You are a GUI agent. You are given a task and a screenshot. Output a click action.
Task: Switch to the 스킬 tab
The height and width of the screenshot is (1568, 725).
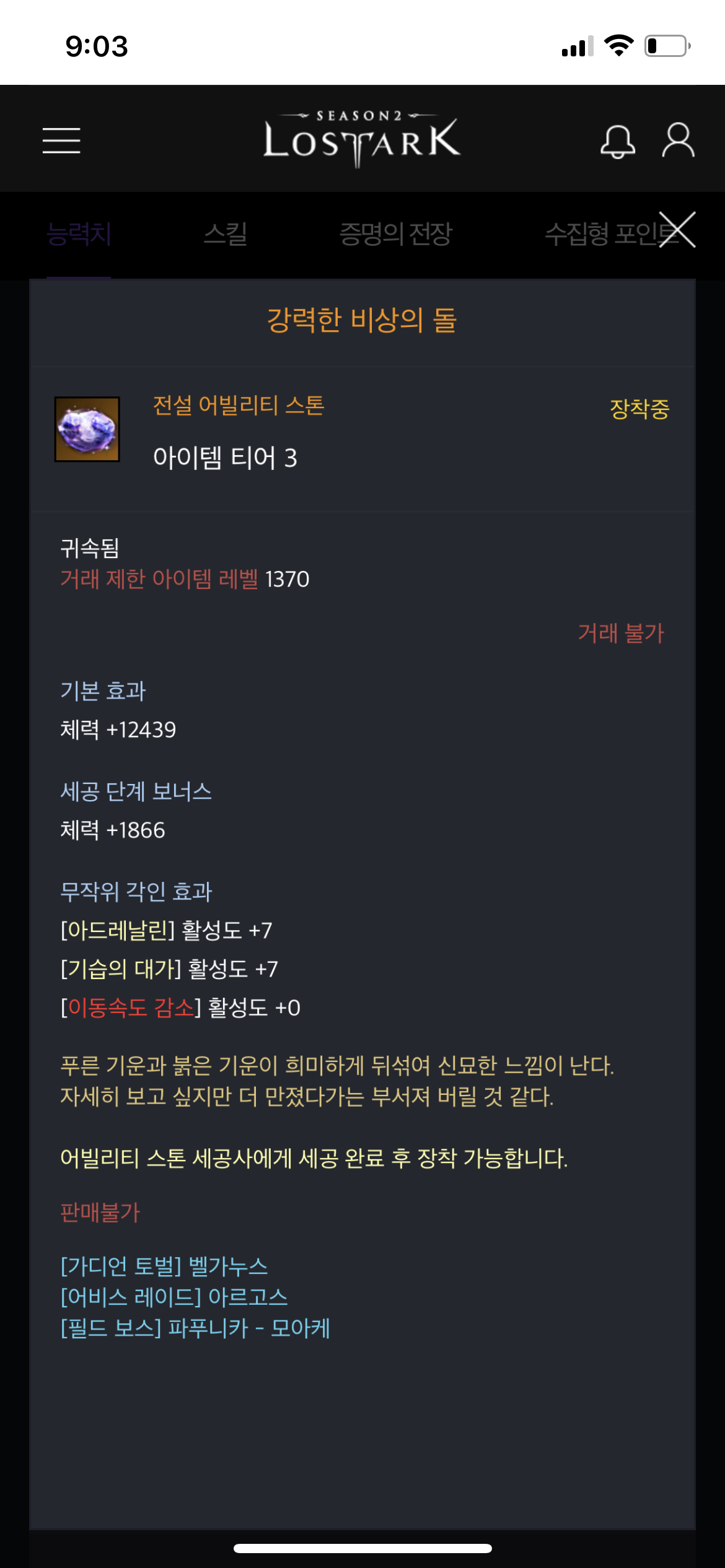[226, 234]
